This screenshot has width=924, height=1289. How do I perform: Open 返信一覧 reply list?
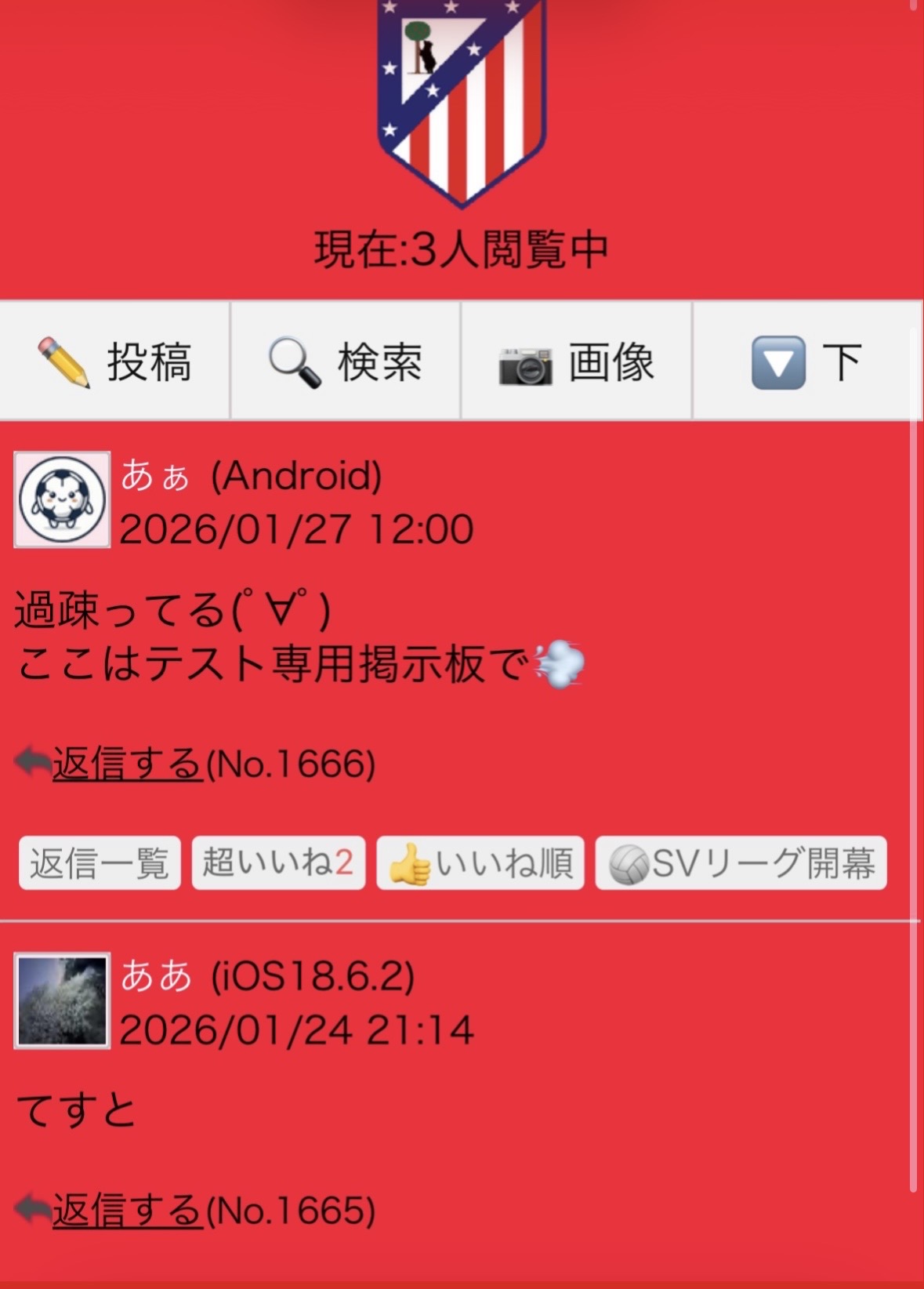click(100, 863)
